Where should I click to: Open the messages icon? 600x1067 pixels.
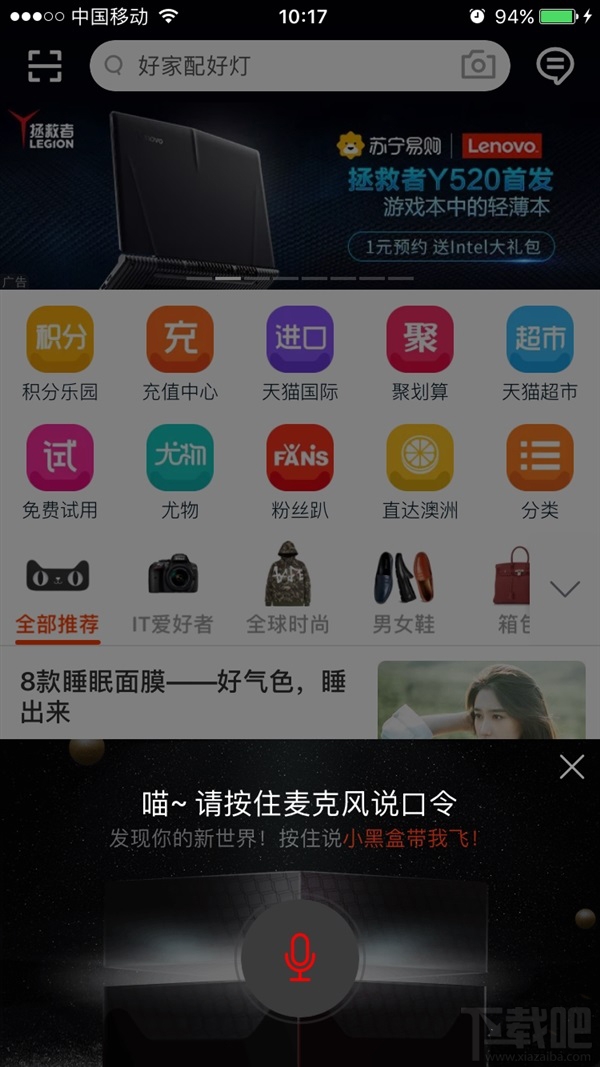pos(554,66)
